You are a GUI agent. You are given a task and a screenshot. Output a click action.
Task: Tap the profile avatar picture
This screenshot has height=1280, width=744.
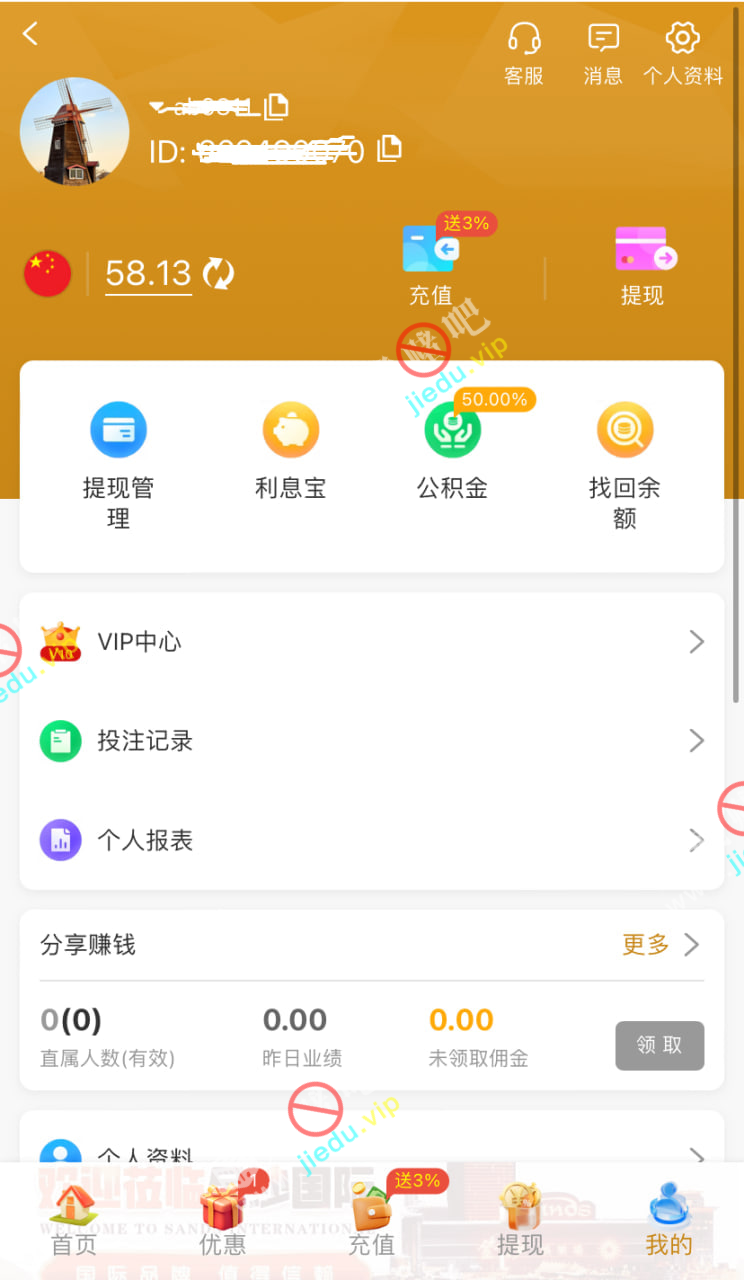pyautogui.click(x=75, y=131)
